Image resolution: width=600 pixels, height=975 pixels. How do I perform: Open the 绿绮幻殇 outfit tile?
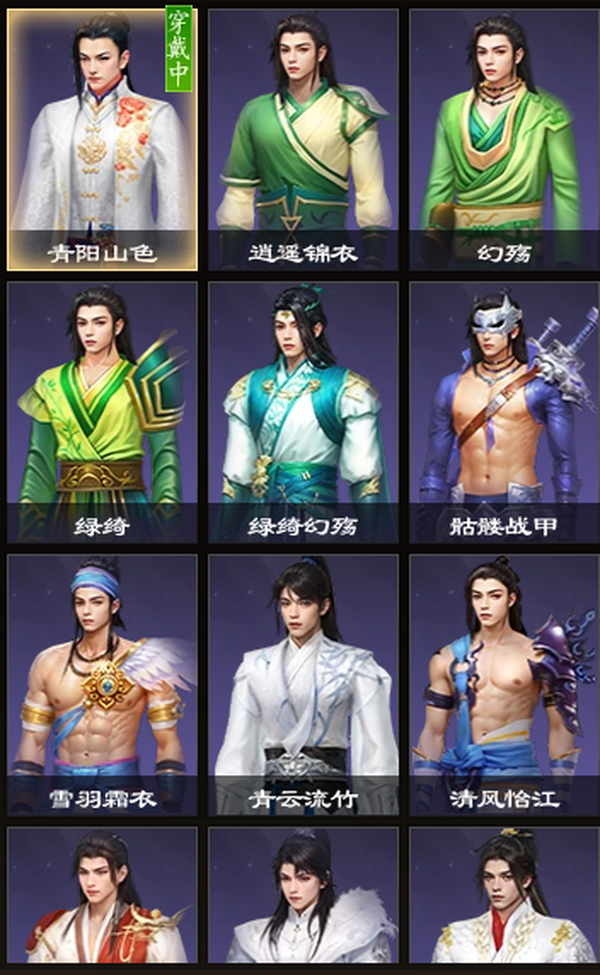pos(303,412)
